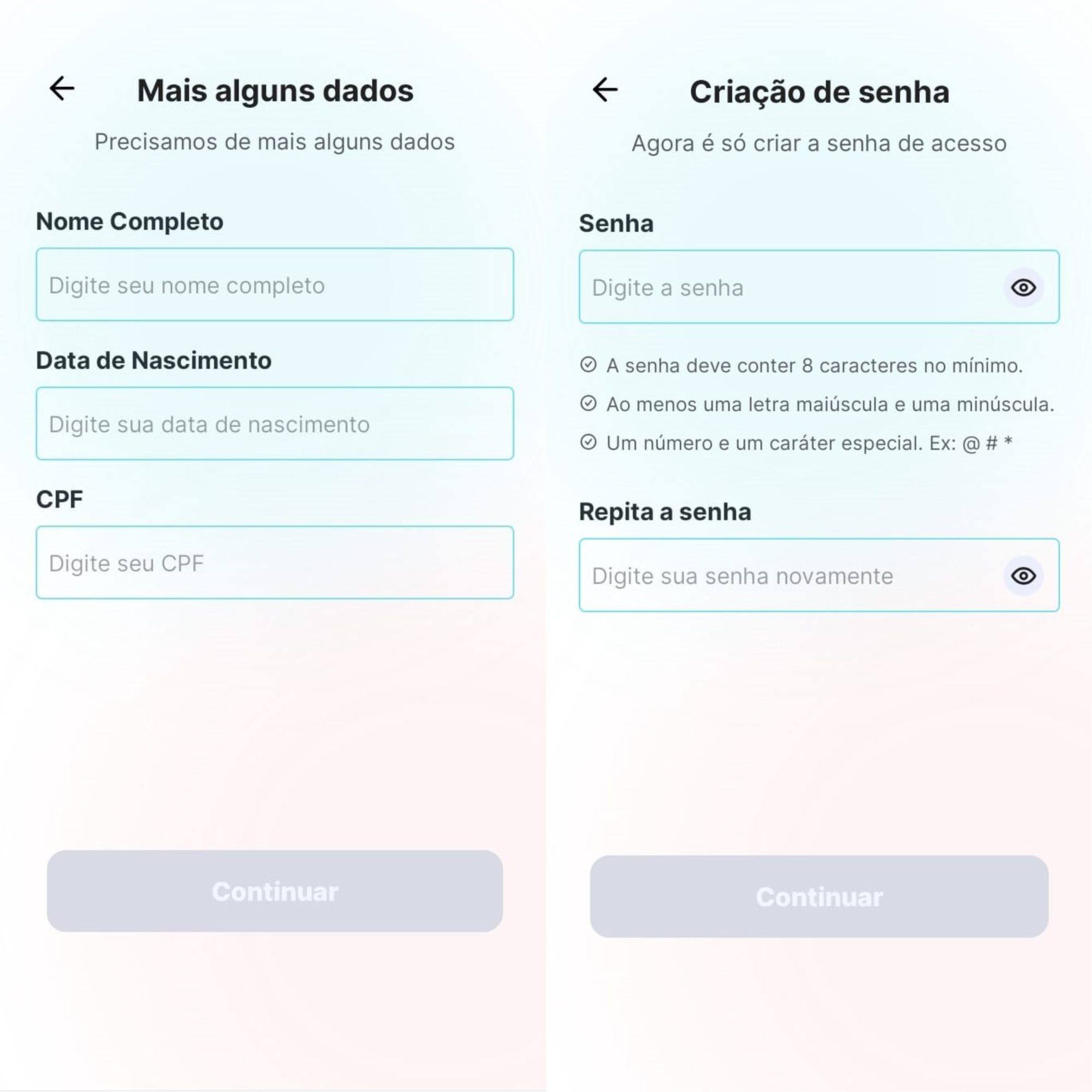Show the password in the Senha field

[1023, 288]
